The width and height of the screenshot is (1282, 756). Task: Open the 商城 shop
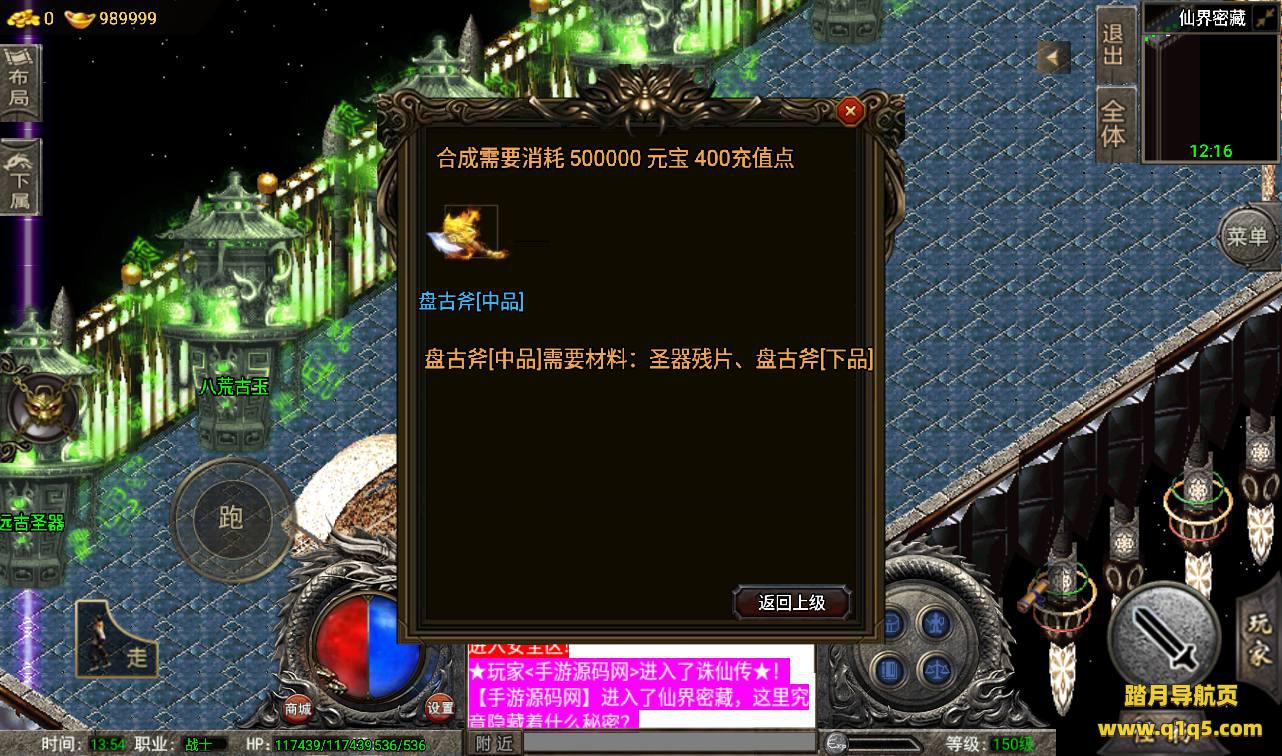point(297,708)
